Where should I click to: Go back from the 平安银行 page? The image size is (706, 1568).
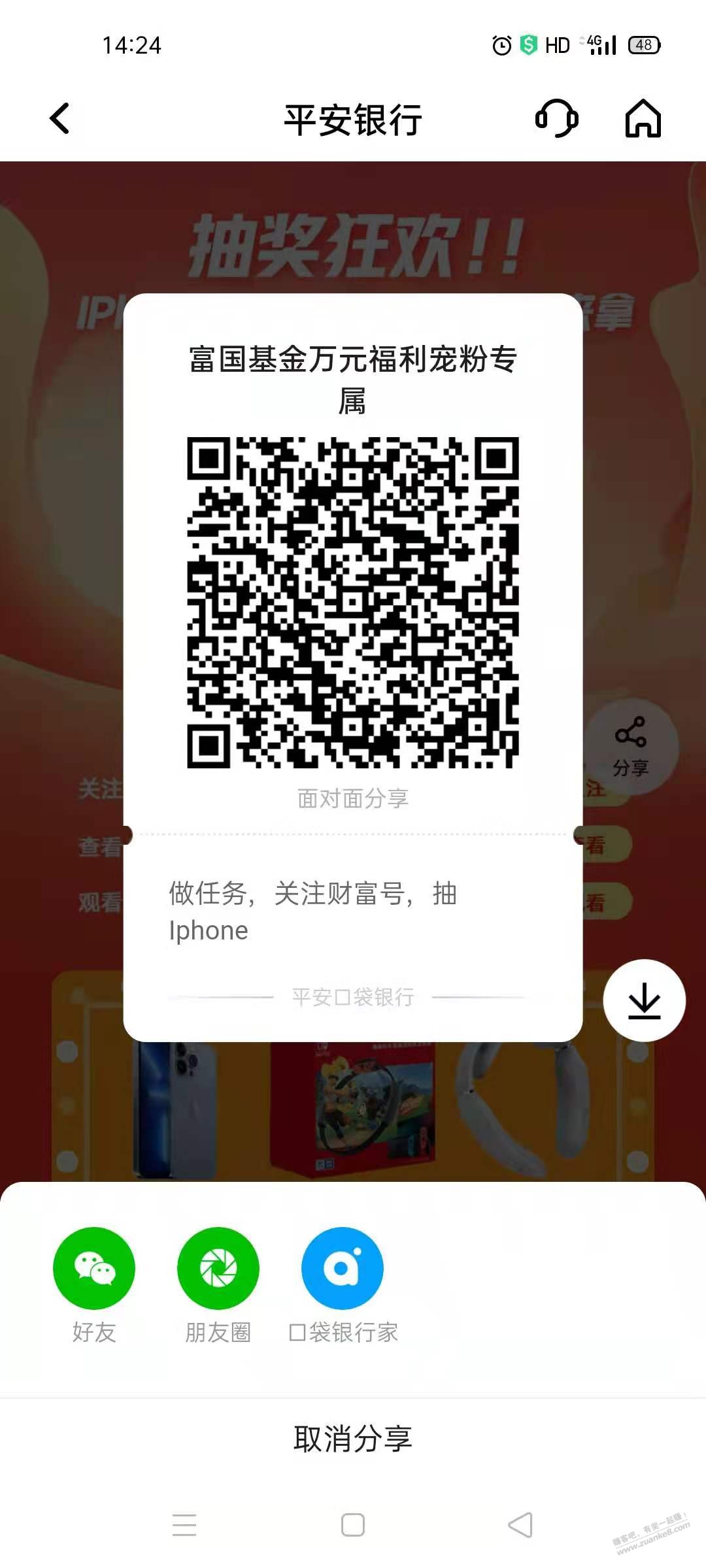(59, 119)
